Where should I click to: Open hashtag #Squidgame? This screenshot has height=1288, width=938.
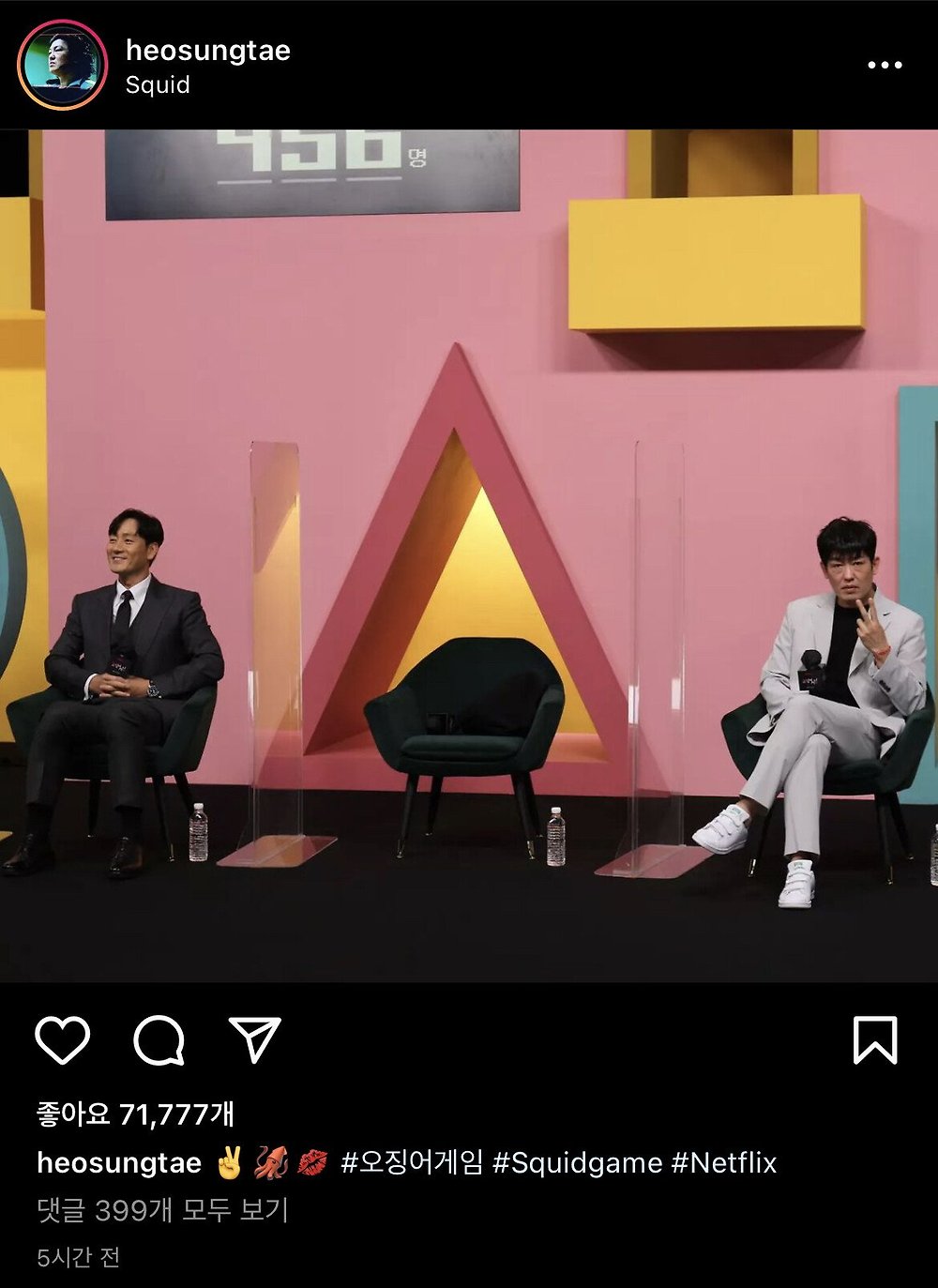(x=577, y=1163)
